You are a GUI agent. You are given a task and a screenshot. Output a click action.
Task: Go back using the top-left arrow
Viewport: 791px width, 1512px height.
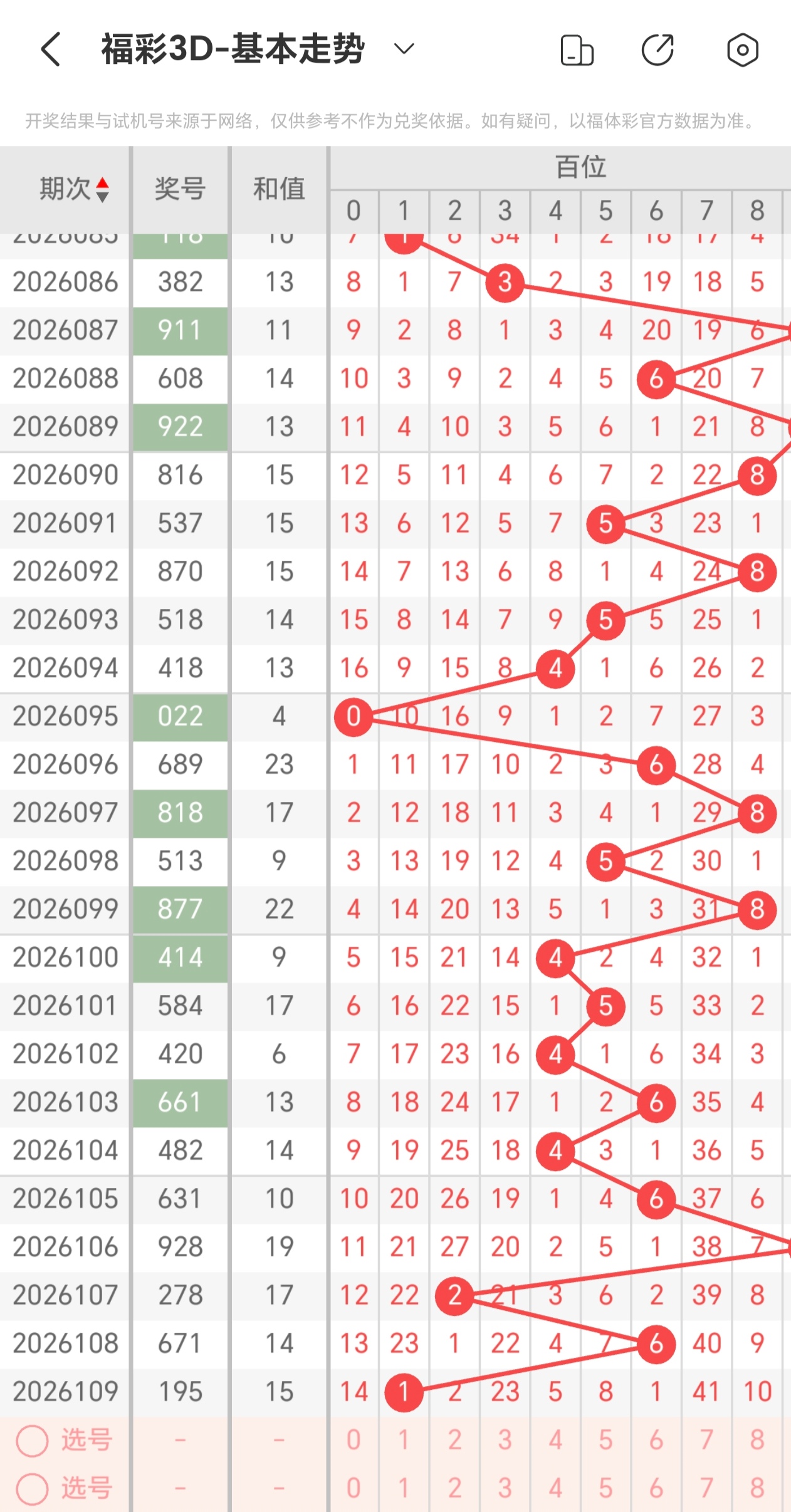pos(51,50)
